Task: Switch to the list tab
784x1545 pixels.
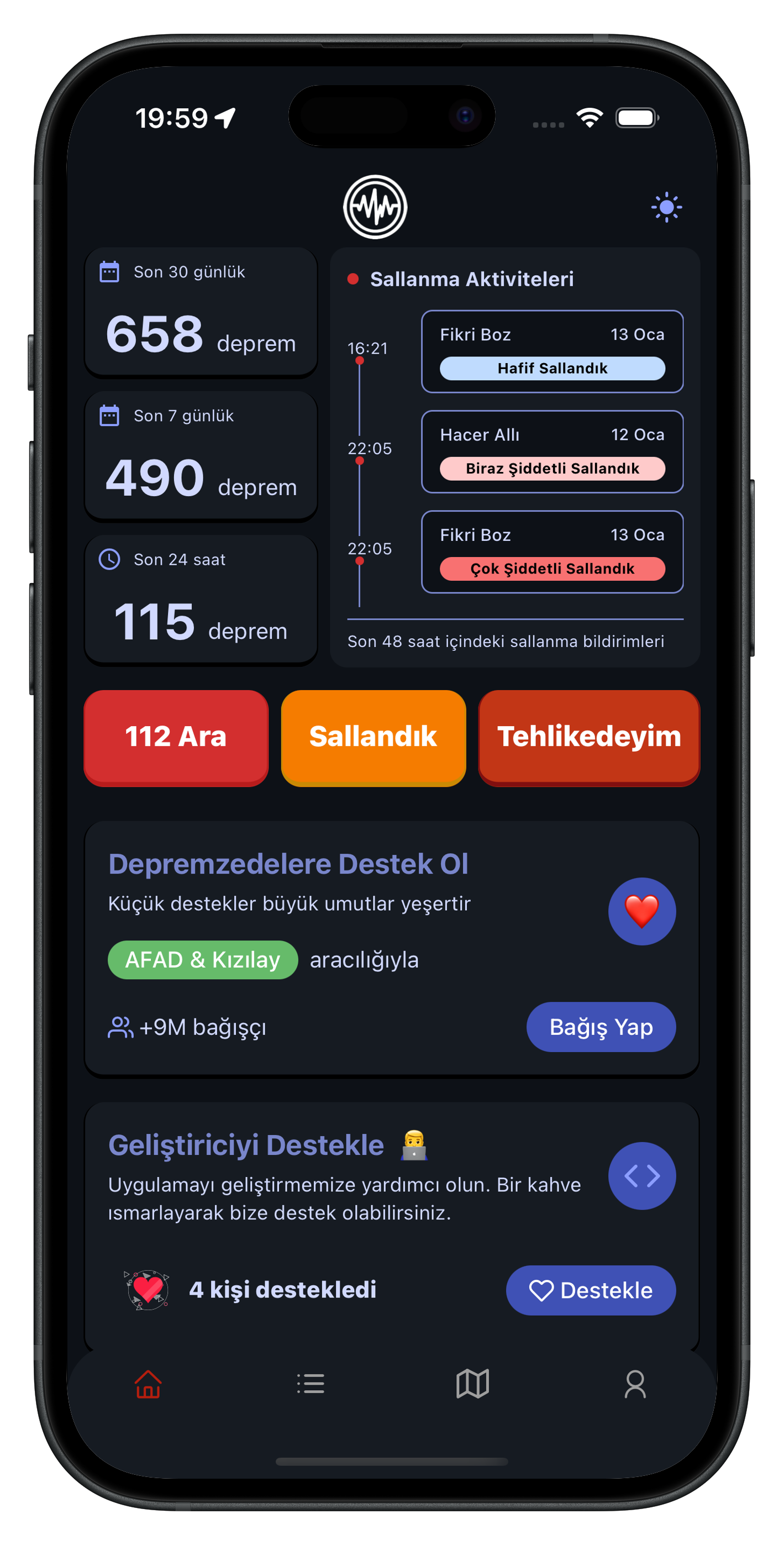Action: [x=311, y=1384]
